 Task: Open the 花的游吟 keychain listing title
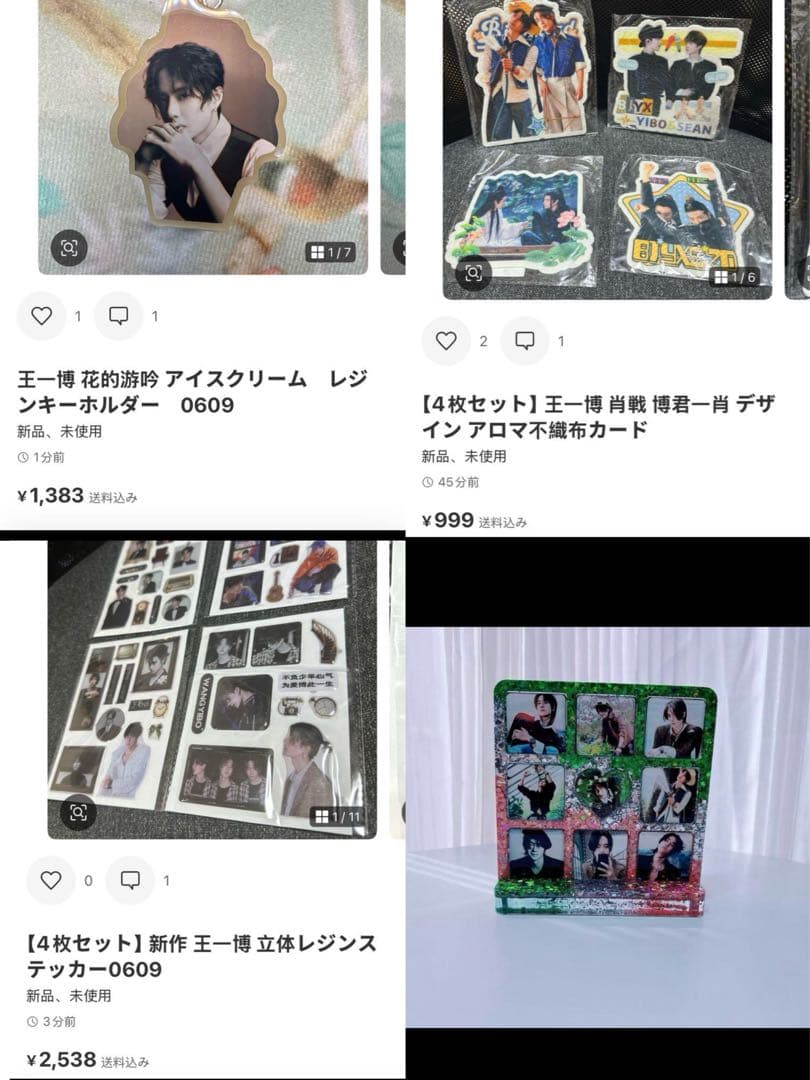tap(190, 386)
